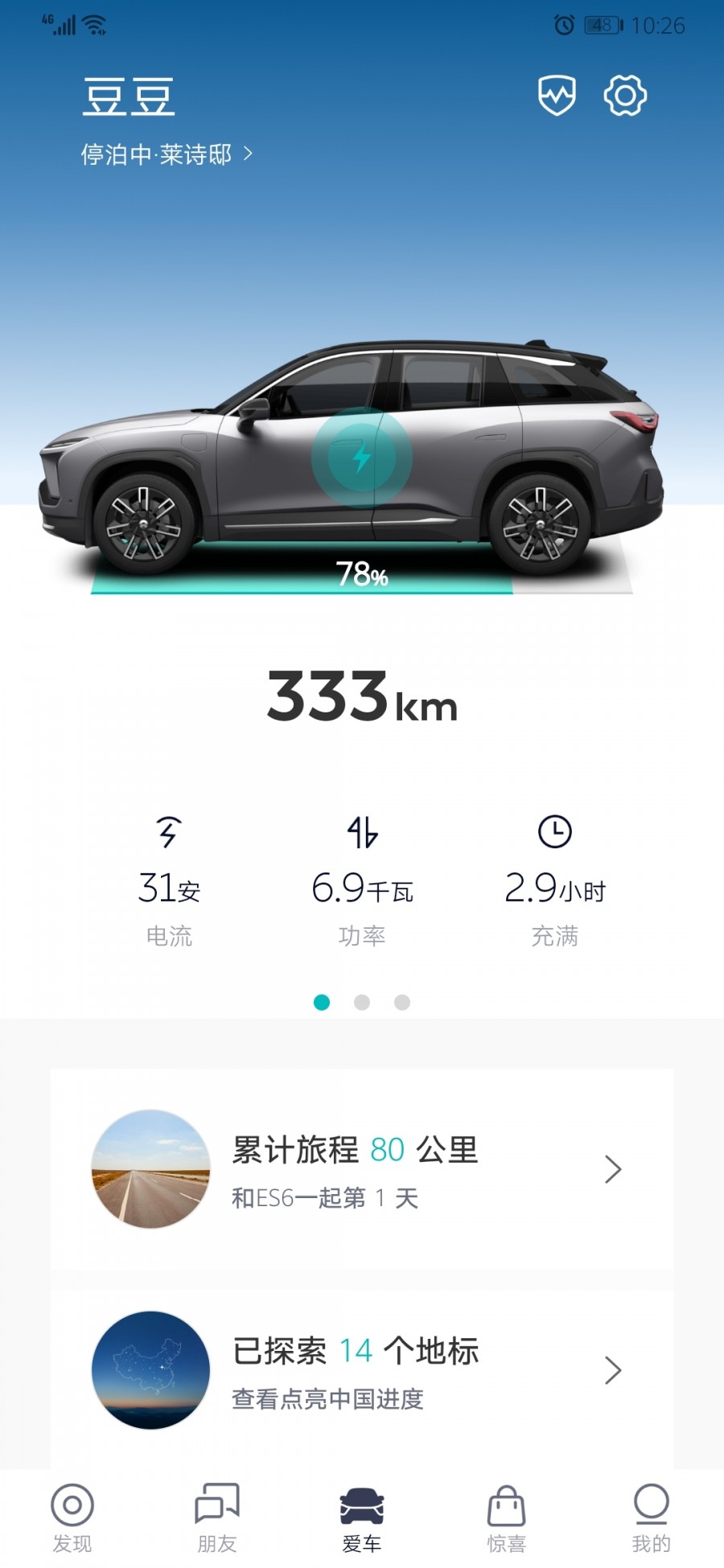Open the vehicle health shield icon
Viewport: 724px width, 1568px height.
(x=557, y=96)
